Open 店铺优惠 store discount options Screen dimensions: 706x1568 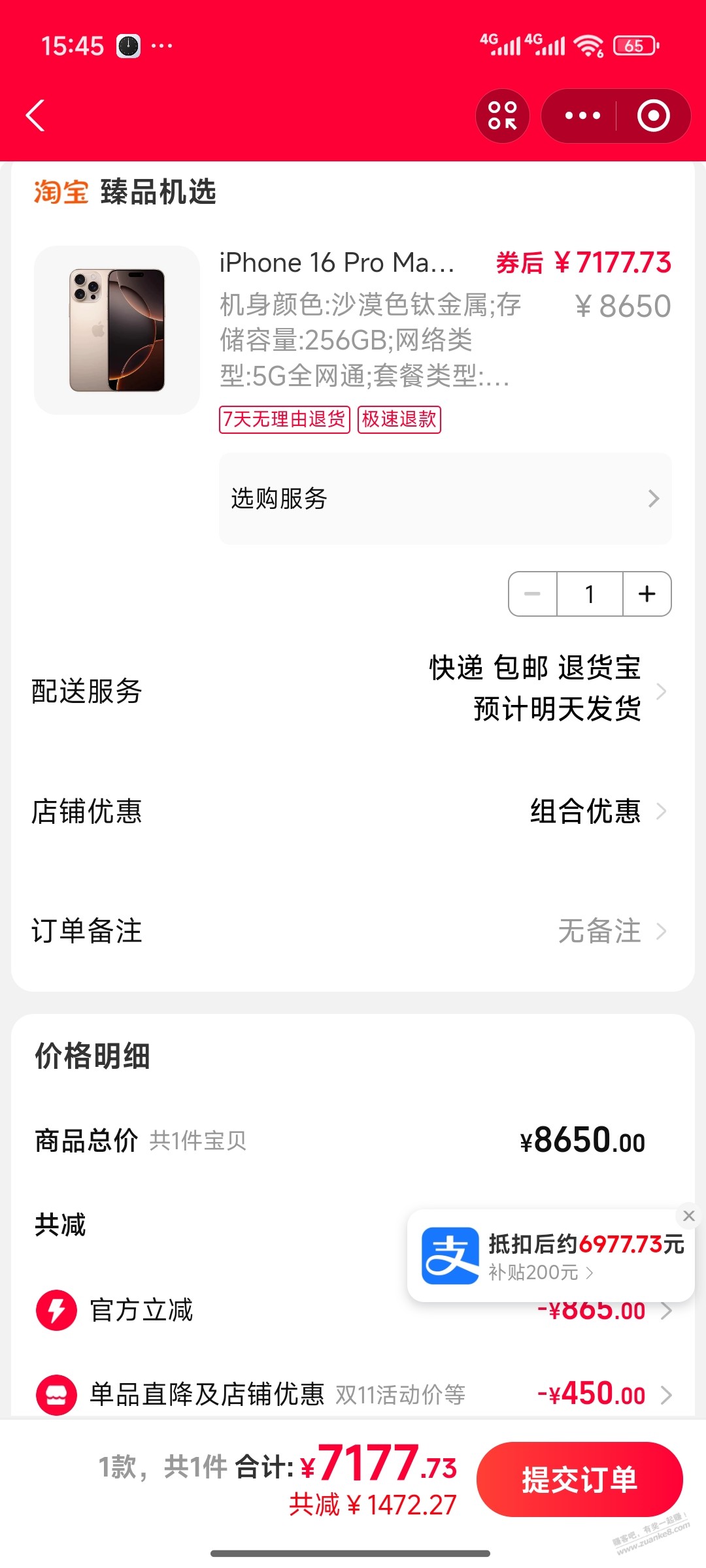coord(353,811)
